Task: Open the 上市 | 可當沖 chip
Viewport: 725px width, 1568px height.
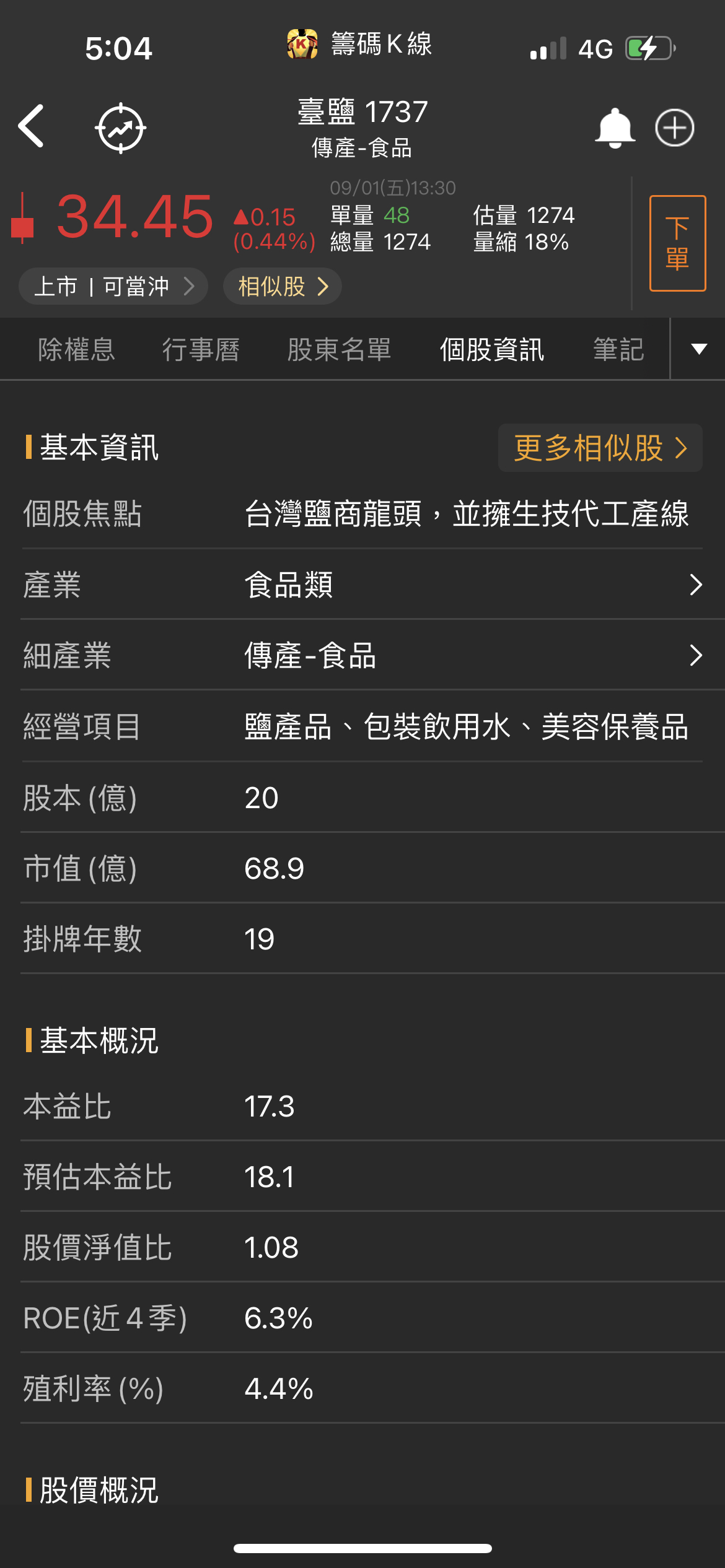Action: point(113,286)
